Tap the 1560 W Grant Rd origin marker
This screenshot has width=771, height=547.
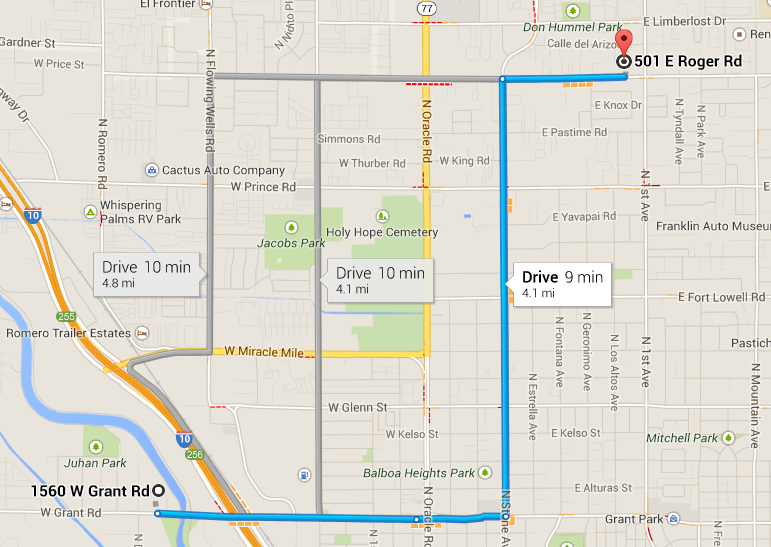[x=157, y=490]
